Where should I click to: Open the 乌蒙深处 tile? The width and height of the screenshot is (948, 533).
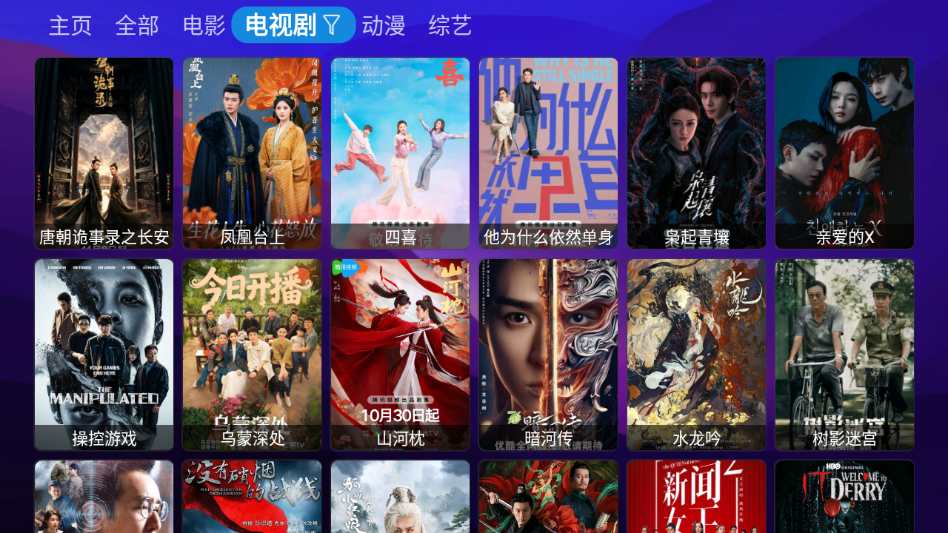pyautogui.click(x=252, y=354)
